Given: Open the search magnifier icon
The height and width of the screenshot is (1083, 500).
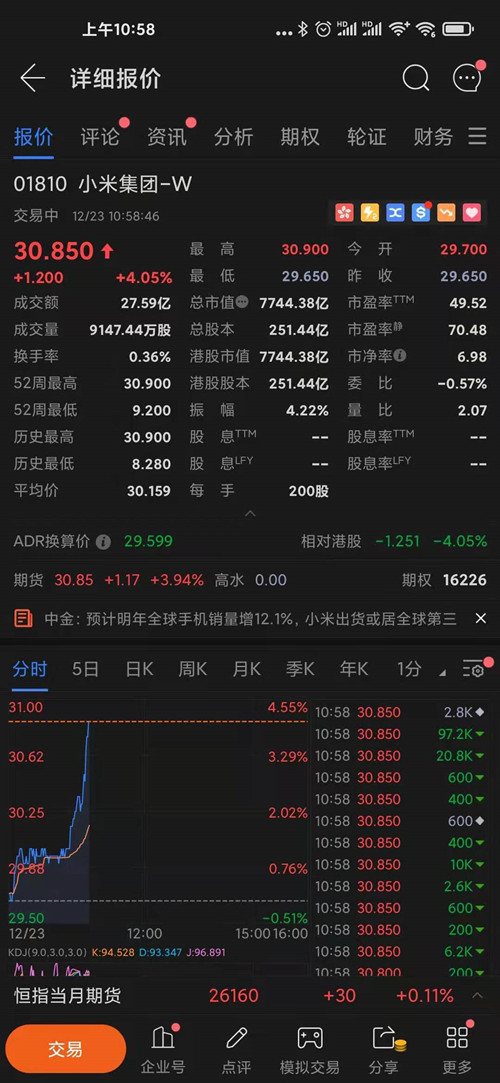Looking at the screenshot, I should (415, 79).
